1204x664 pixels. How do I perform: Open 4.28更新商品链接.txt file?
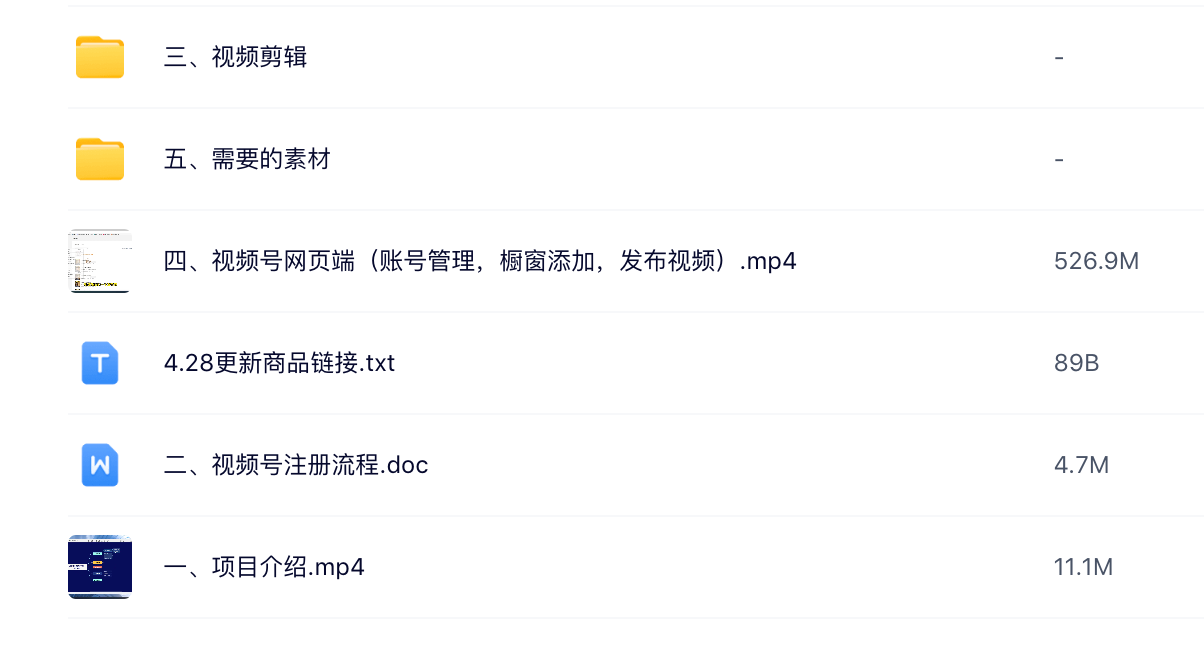click(279, 364)
